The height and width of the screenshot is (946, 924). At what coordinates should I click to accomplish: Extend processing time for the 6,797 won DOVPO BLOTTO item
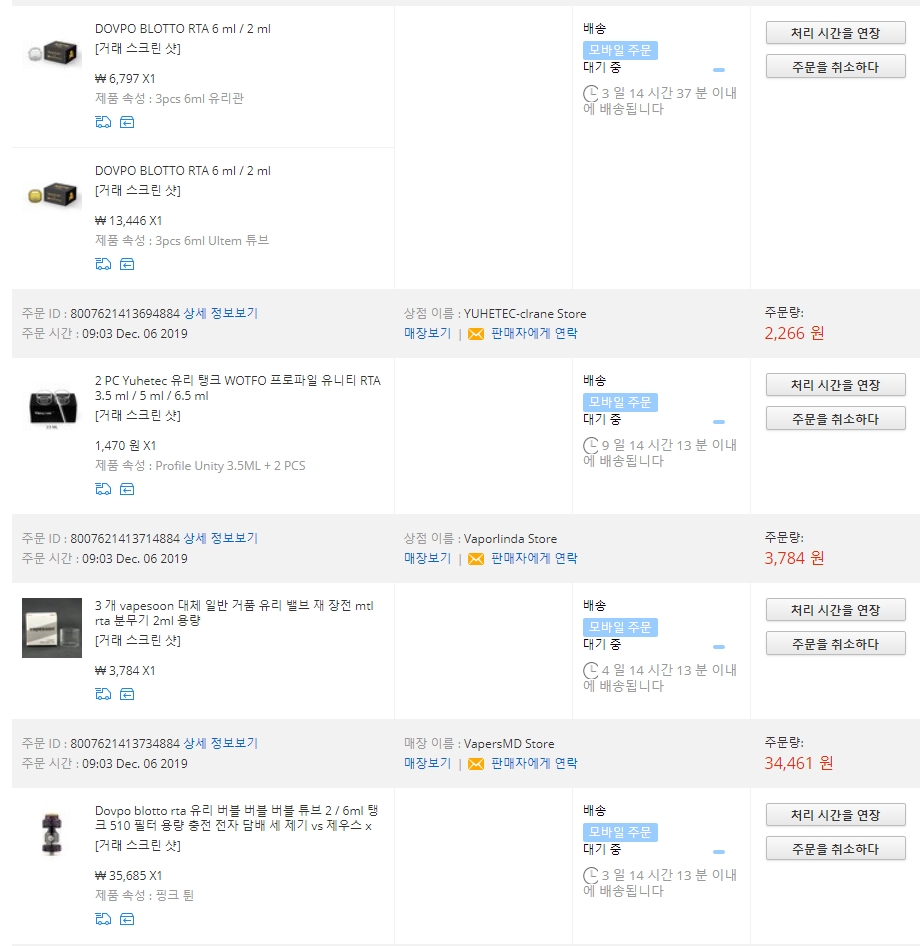click(x=835, y=33)
